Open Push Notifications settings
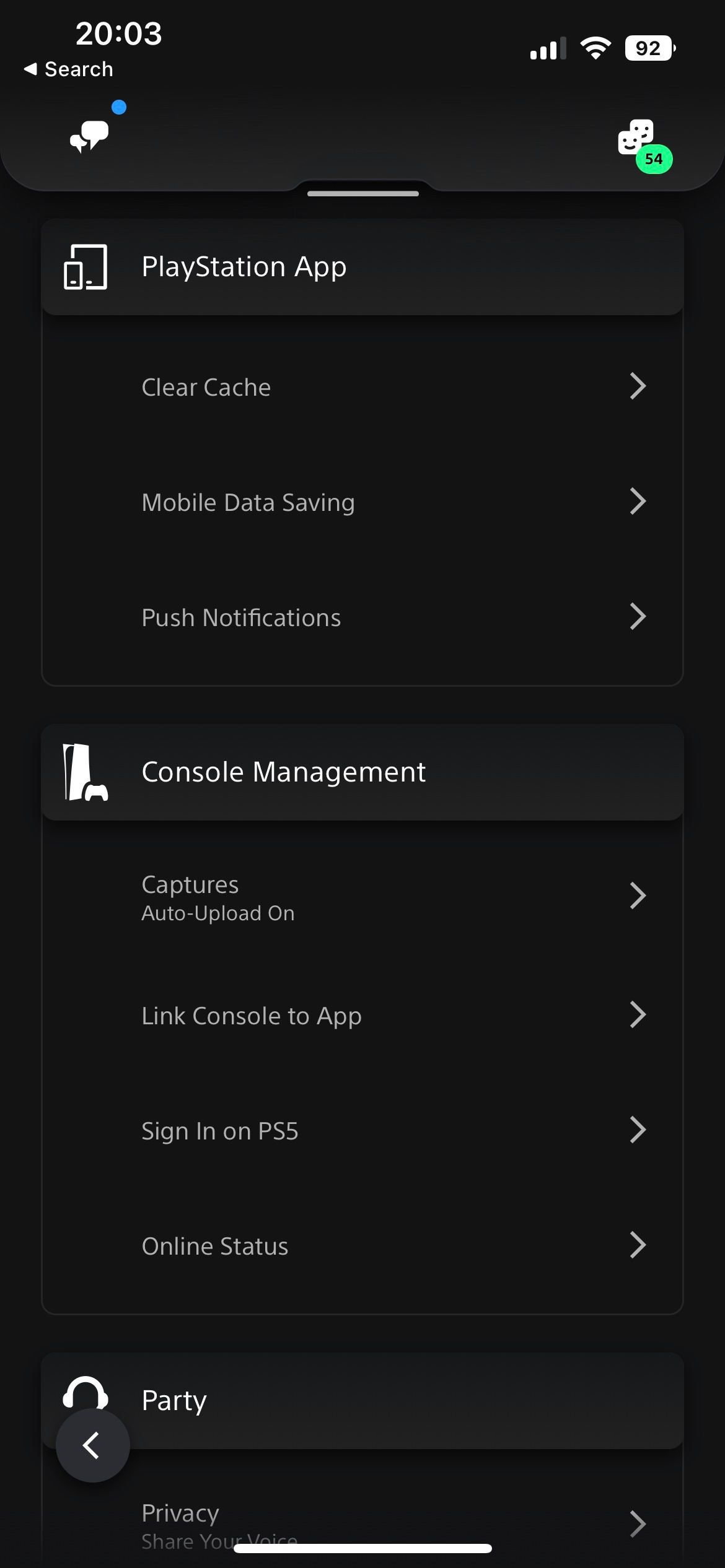Viewport: 725px width, 1568px height. (x=362, y=617)
